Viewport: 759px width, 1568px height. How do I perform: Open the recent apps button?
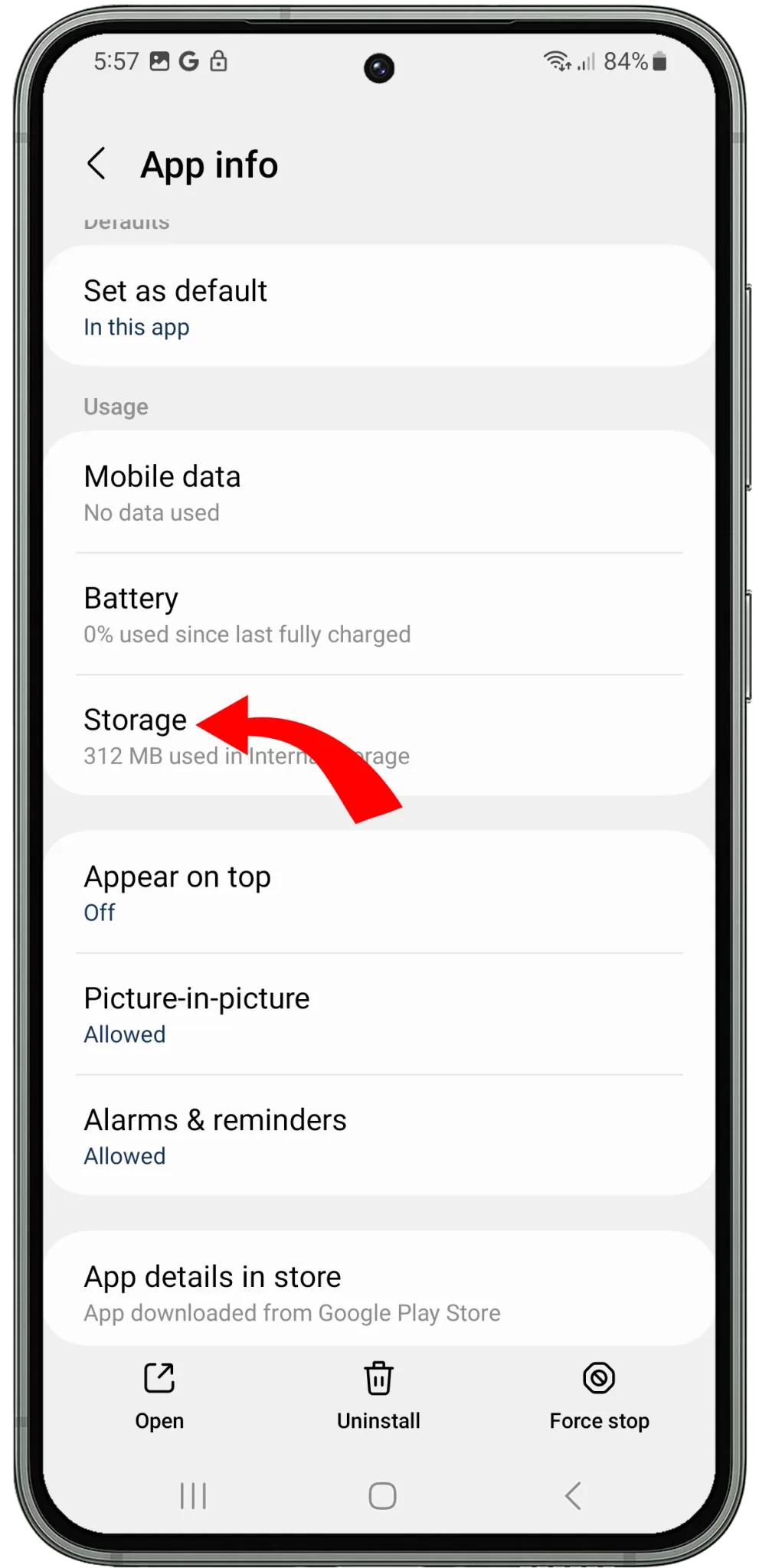[193, 1495]
